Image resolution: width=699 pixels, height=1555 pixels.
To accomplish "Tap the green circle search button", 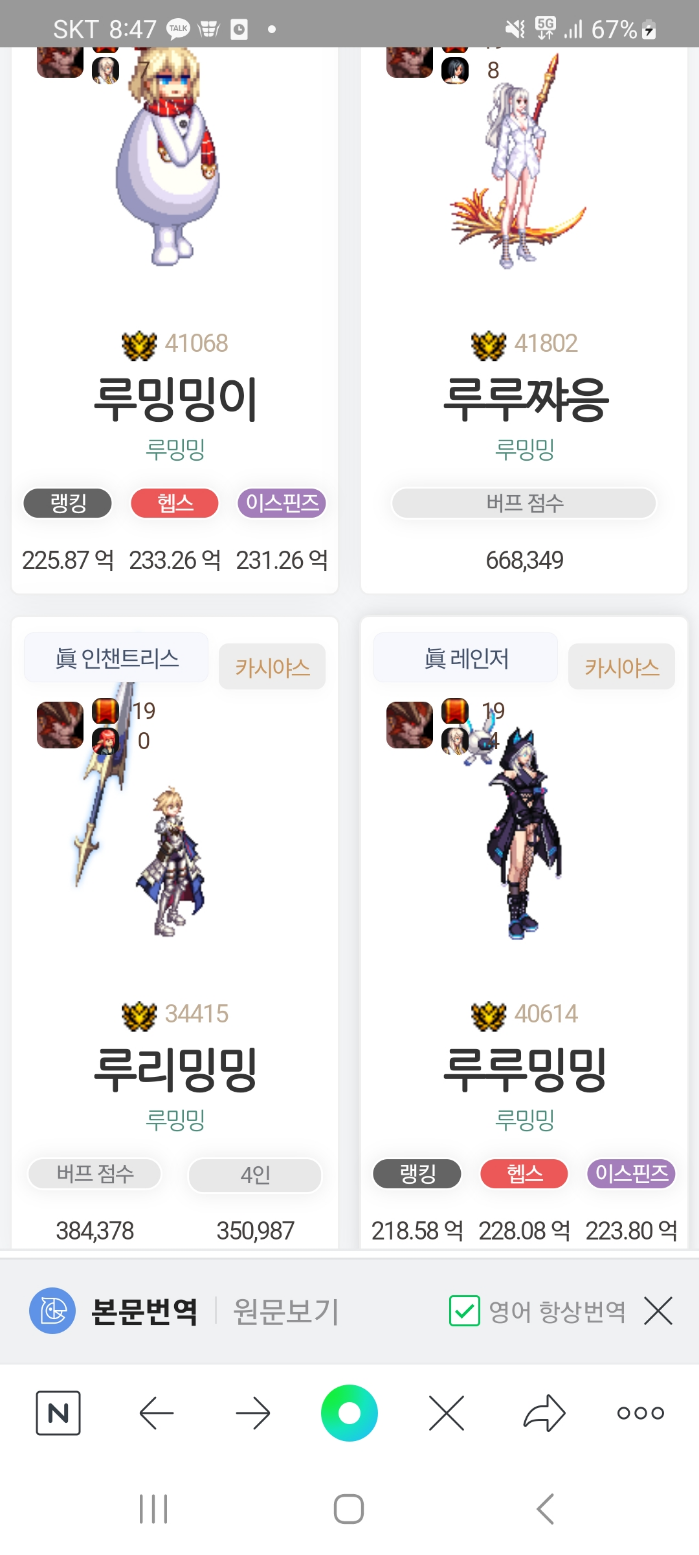I will click(349, 1413).
